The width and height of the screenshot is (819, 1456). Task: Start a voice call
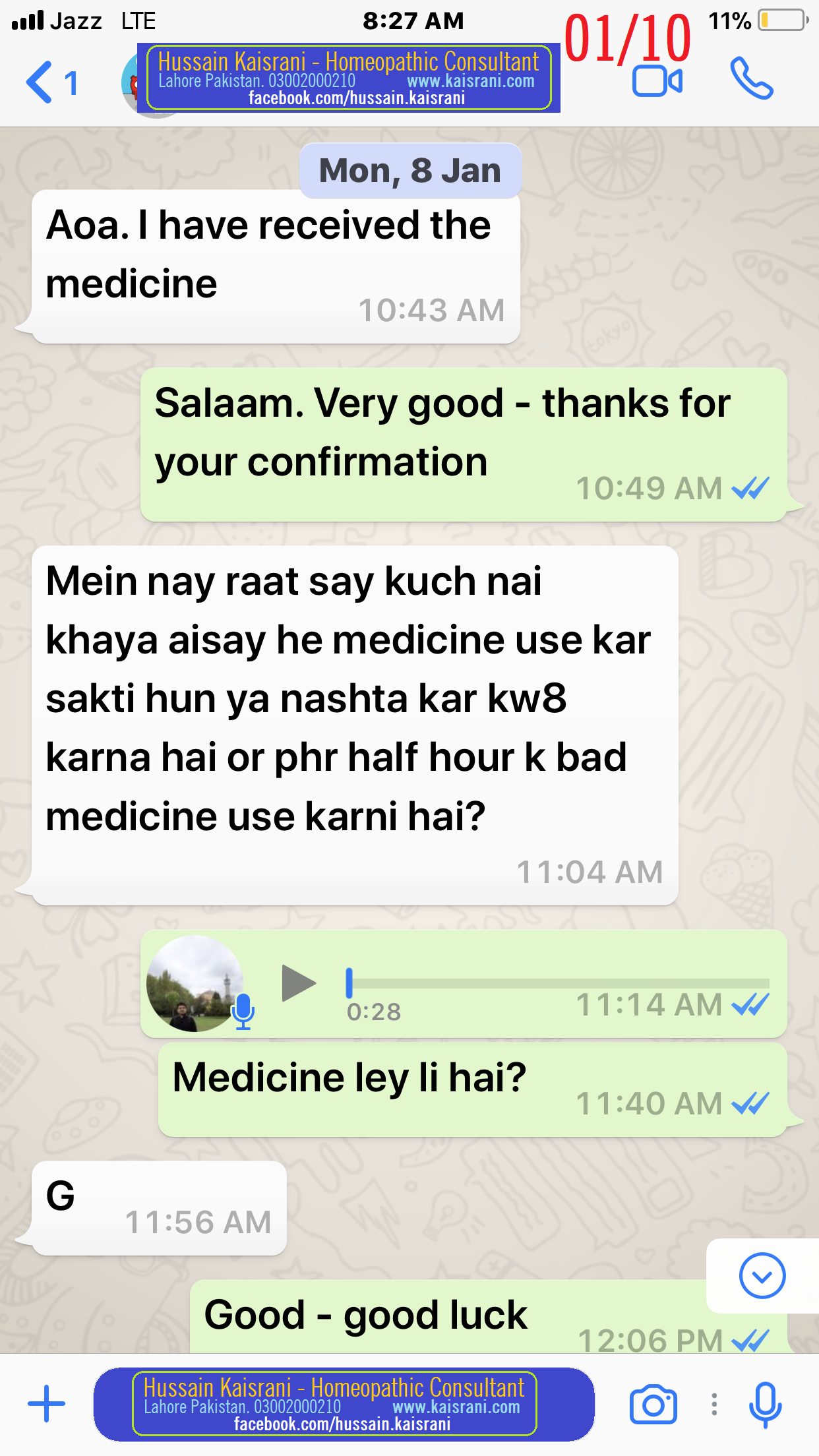click(751, 78)
